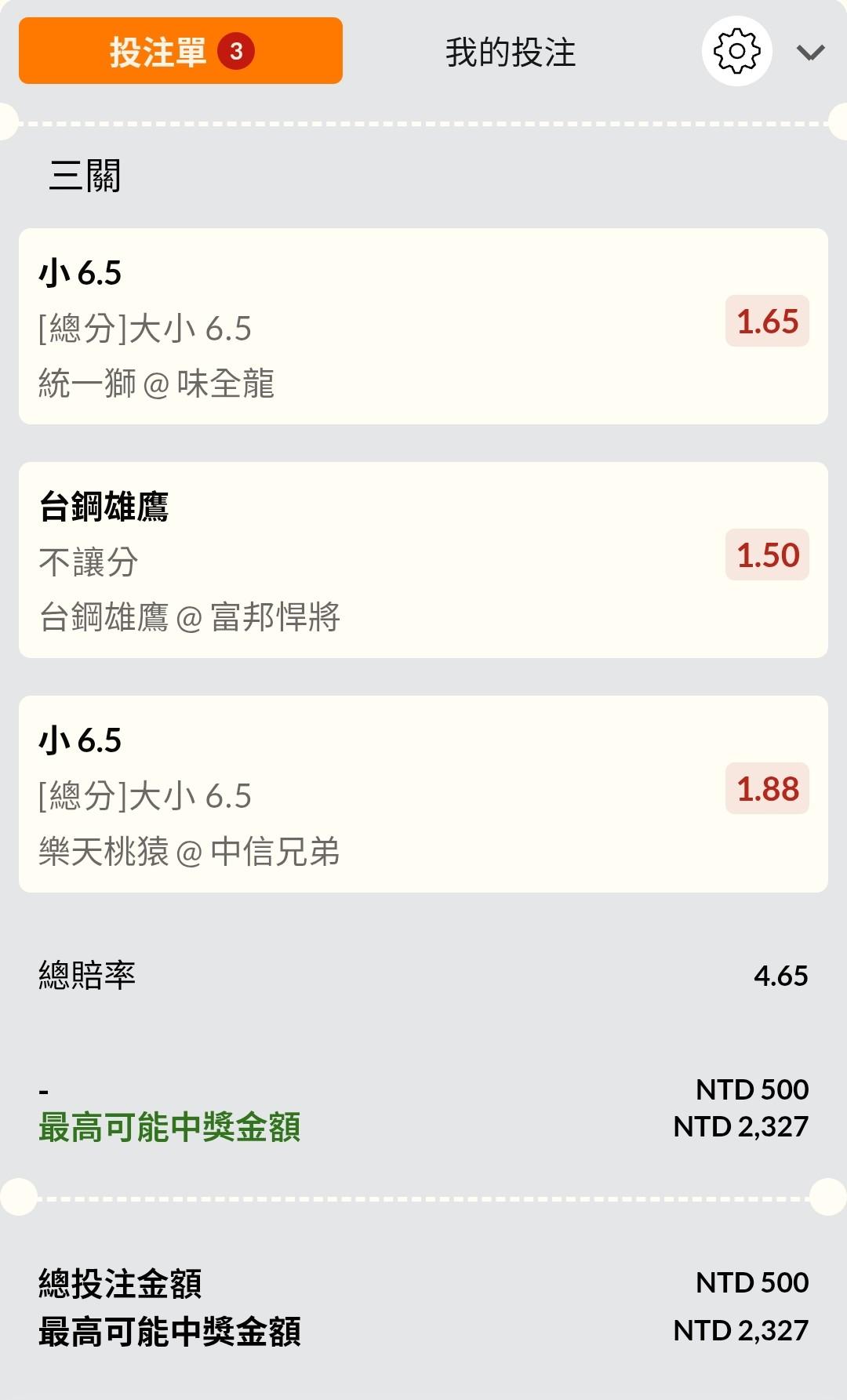Open 樂天桃猿 @ 中信兄弟 bet card
Screen dimensions: 847x1400
coord(423,794)
